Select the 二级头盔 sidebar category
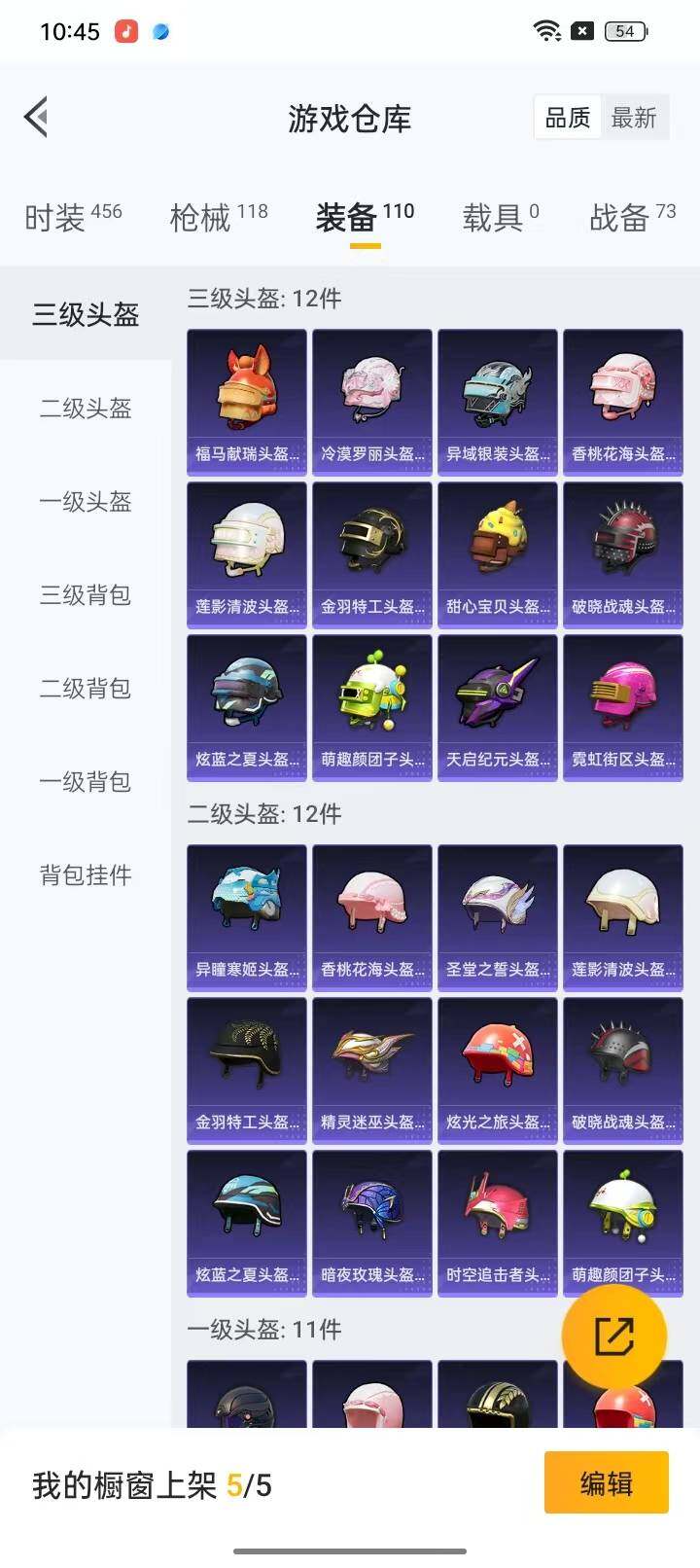The height and width of the screenshot is (1568, 700). [86, 410]
